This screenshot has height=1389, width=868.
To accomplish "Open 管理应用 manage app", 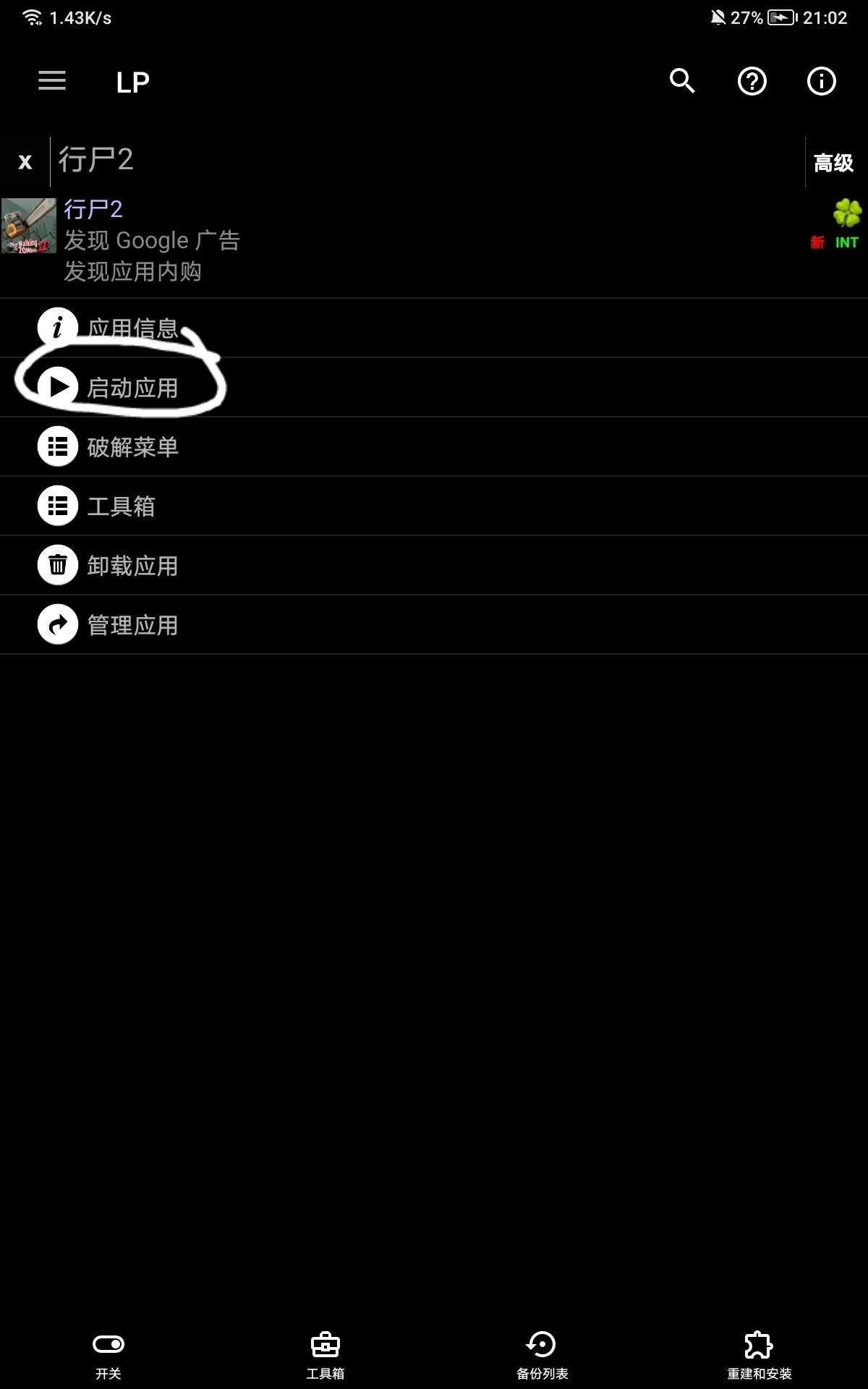I will (x=434, y=624).
